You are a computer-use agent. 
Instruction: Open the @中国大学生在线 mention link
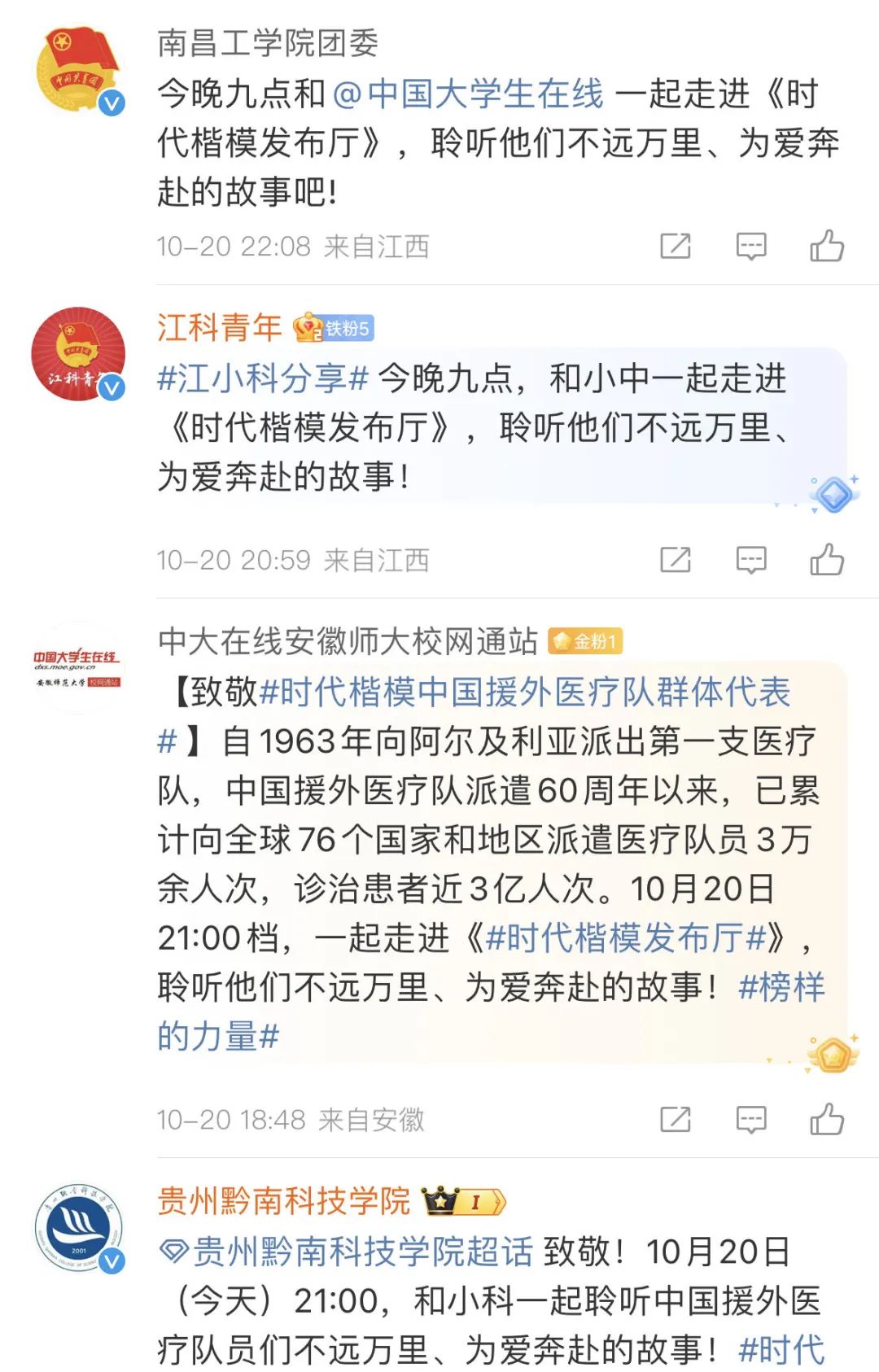(x=468, y=94)
